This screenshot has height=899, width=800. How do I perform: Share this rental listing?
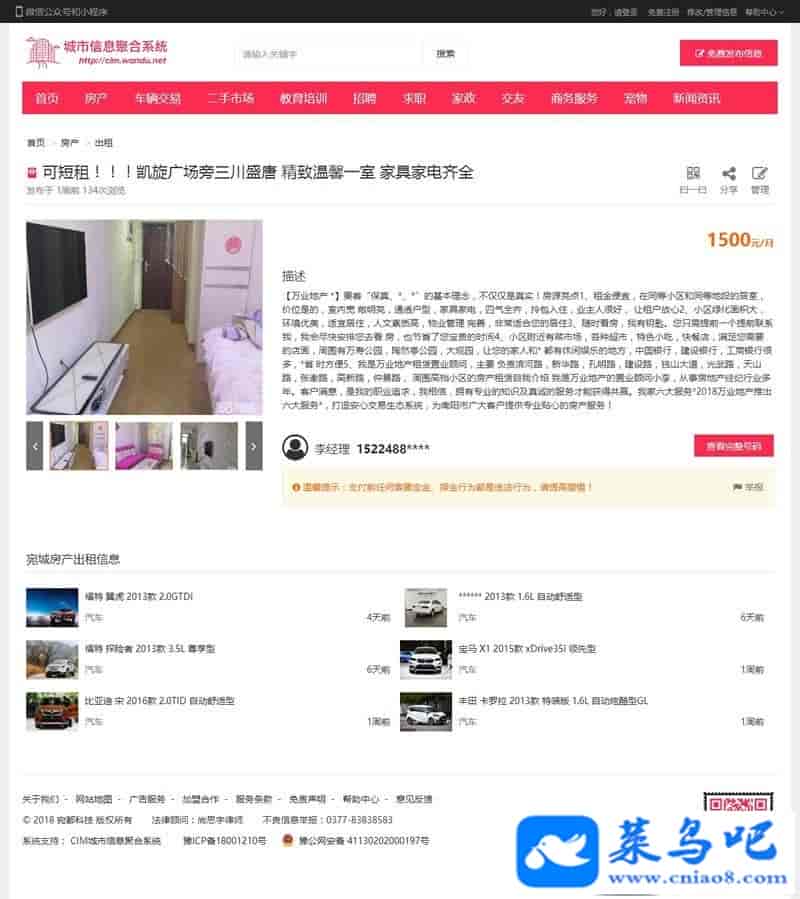(x=728, y=179)
